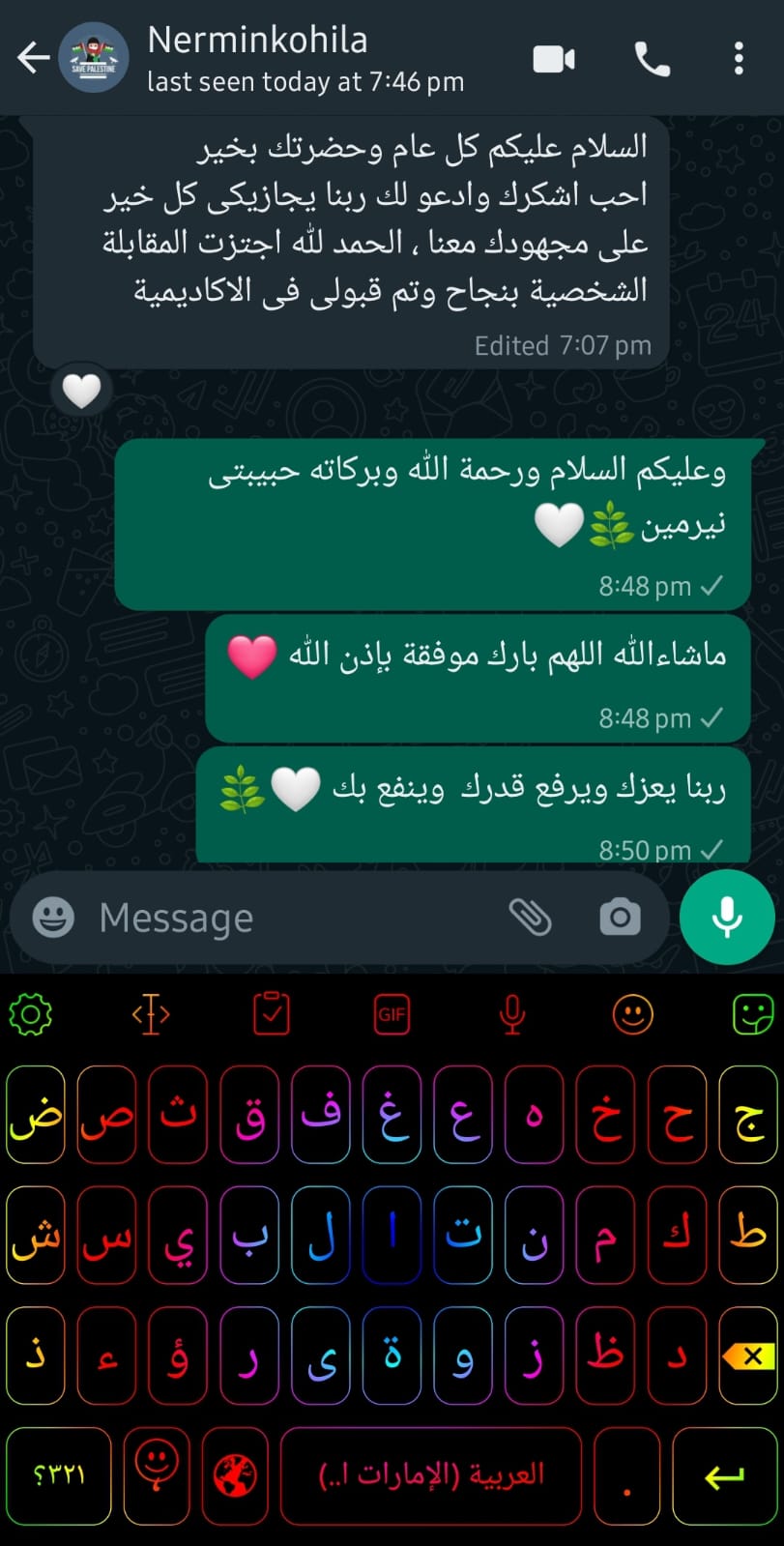Switch to the numbers and symbols keyboard
The image size is (784, 1546).
click(58, 1475)
